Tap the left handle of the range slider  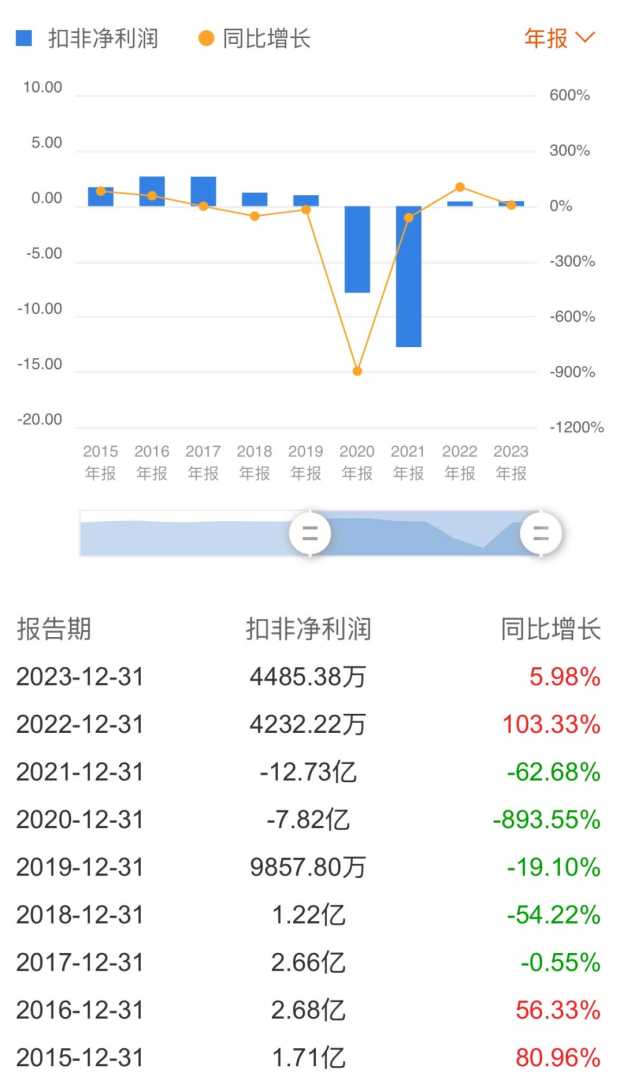(x=310, y=533)
